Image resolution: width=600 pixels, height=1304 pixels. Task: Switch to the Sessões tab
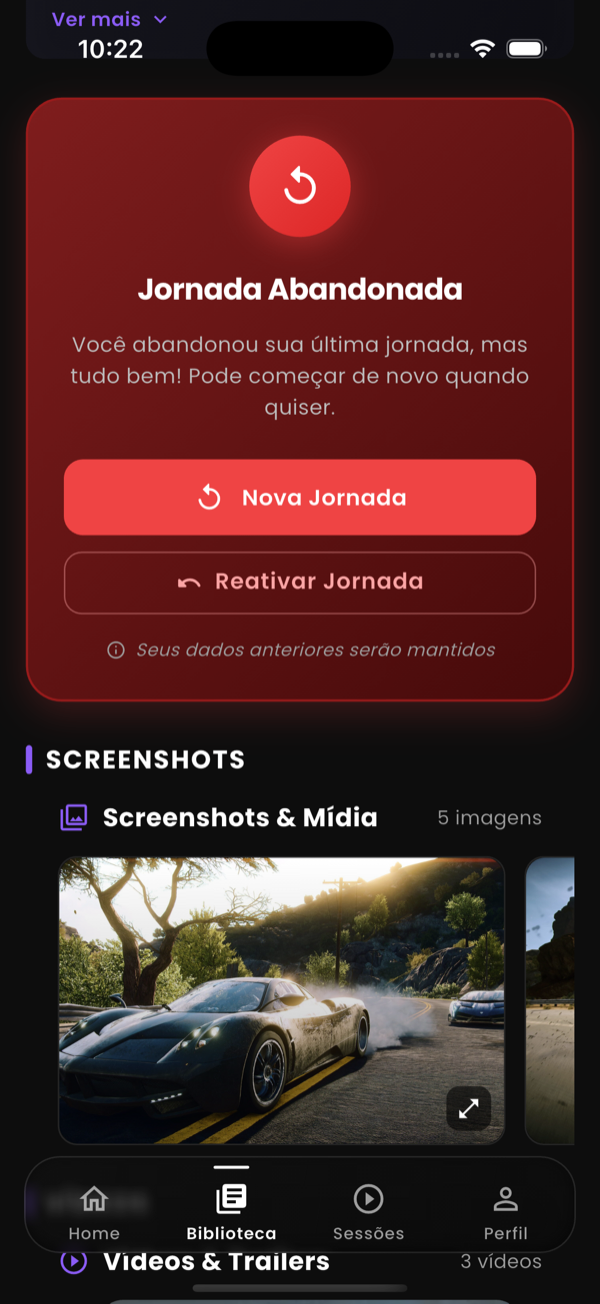pyautogui.click(x=368, y=1211)
